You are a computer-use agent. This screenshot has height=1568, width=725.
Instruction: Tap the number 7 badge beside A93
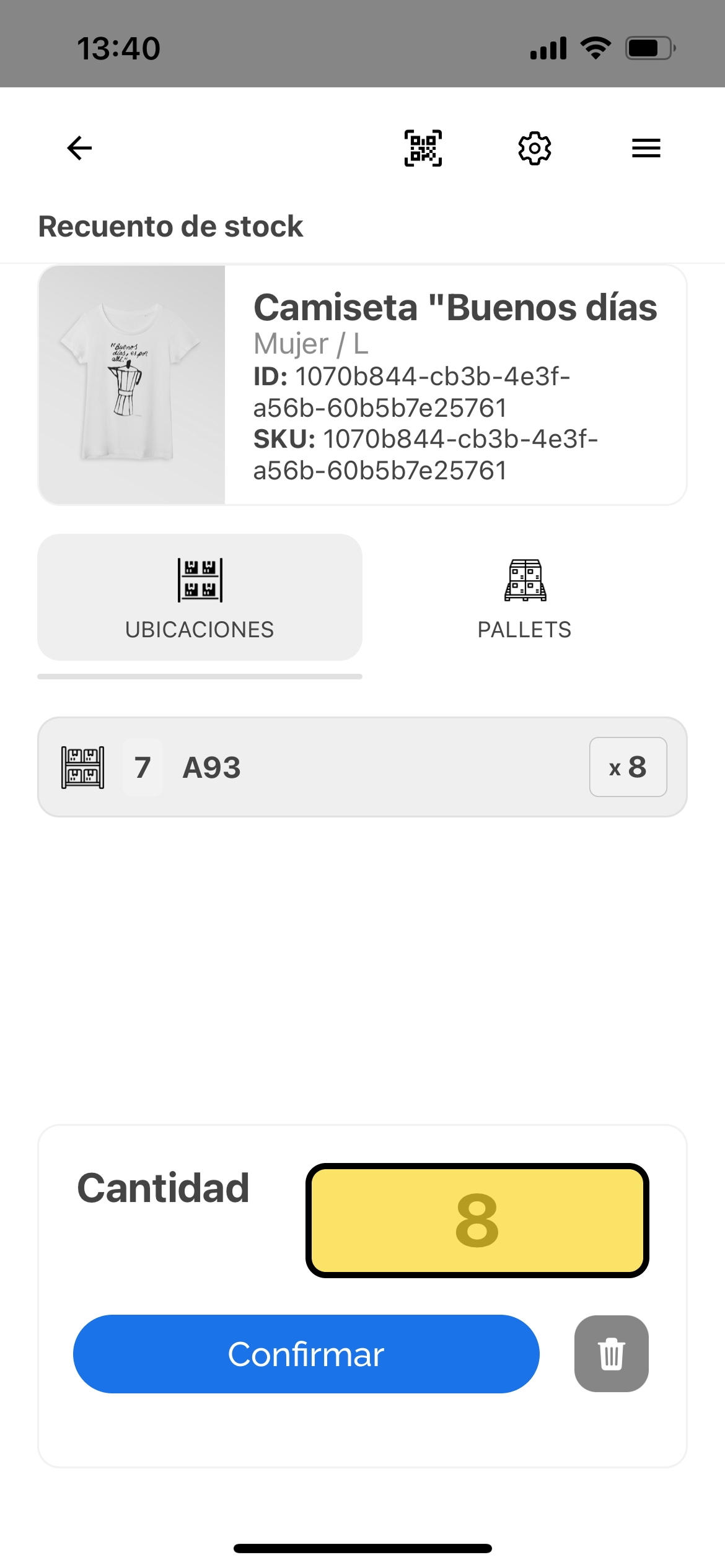[142, 767]
